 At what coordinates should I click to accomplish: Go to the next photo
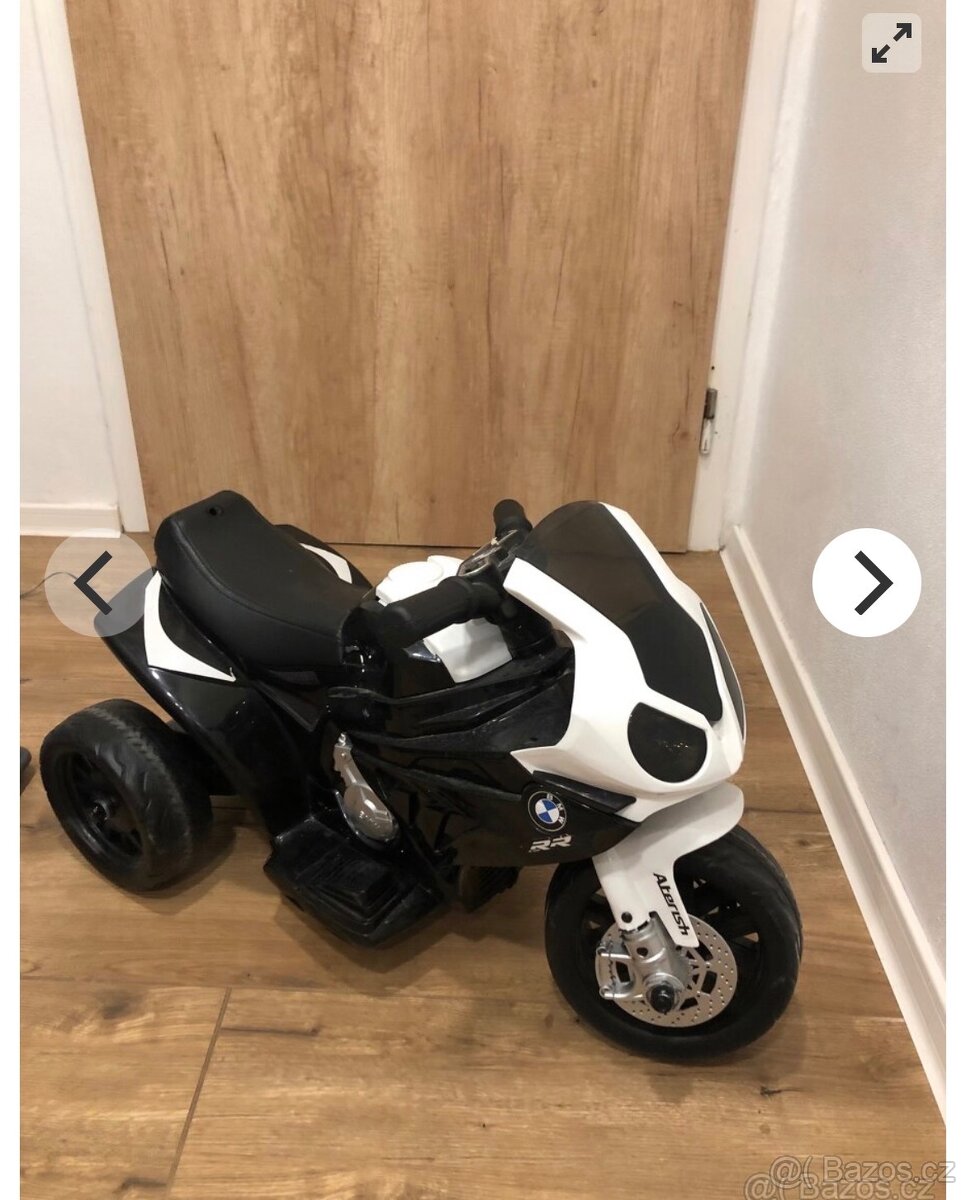[866, 583]
